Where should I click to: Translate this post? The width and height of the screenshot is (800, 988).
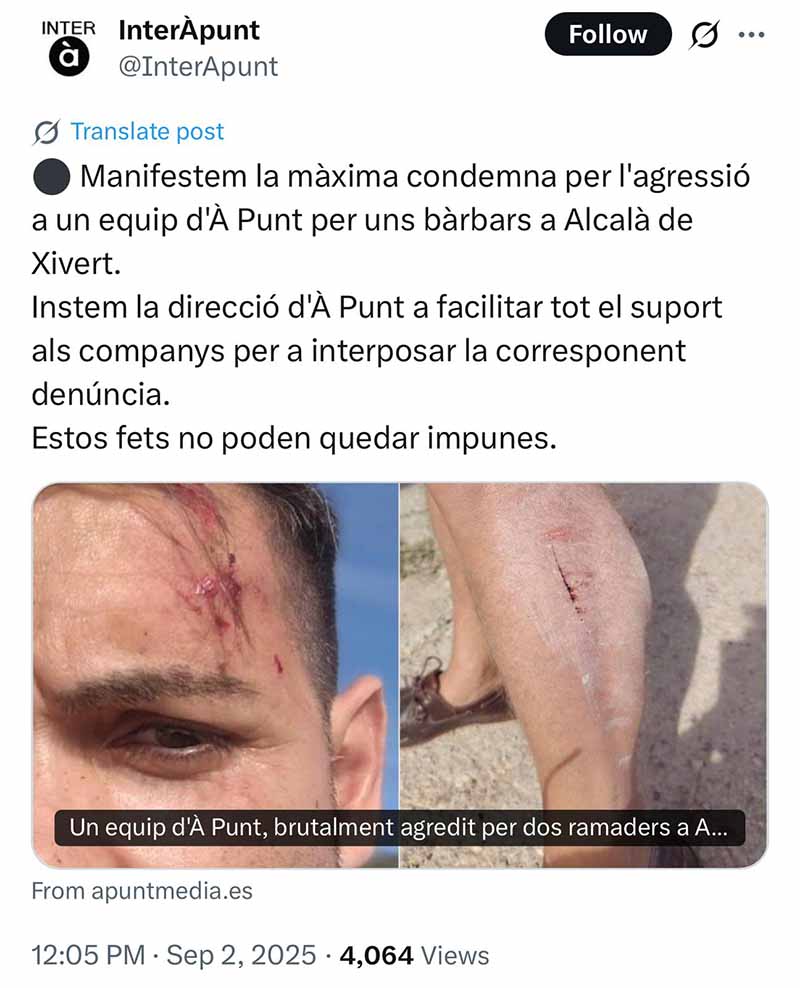point(147,131)
